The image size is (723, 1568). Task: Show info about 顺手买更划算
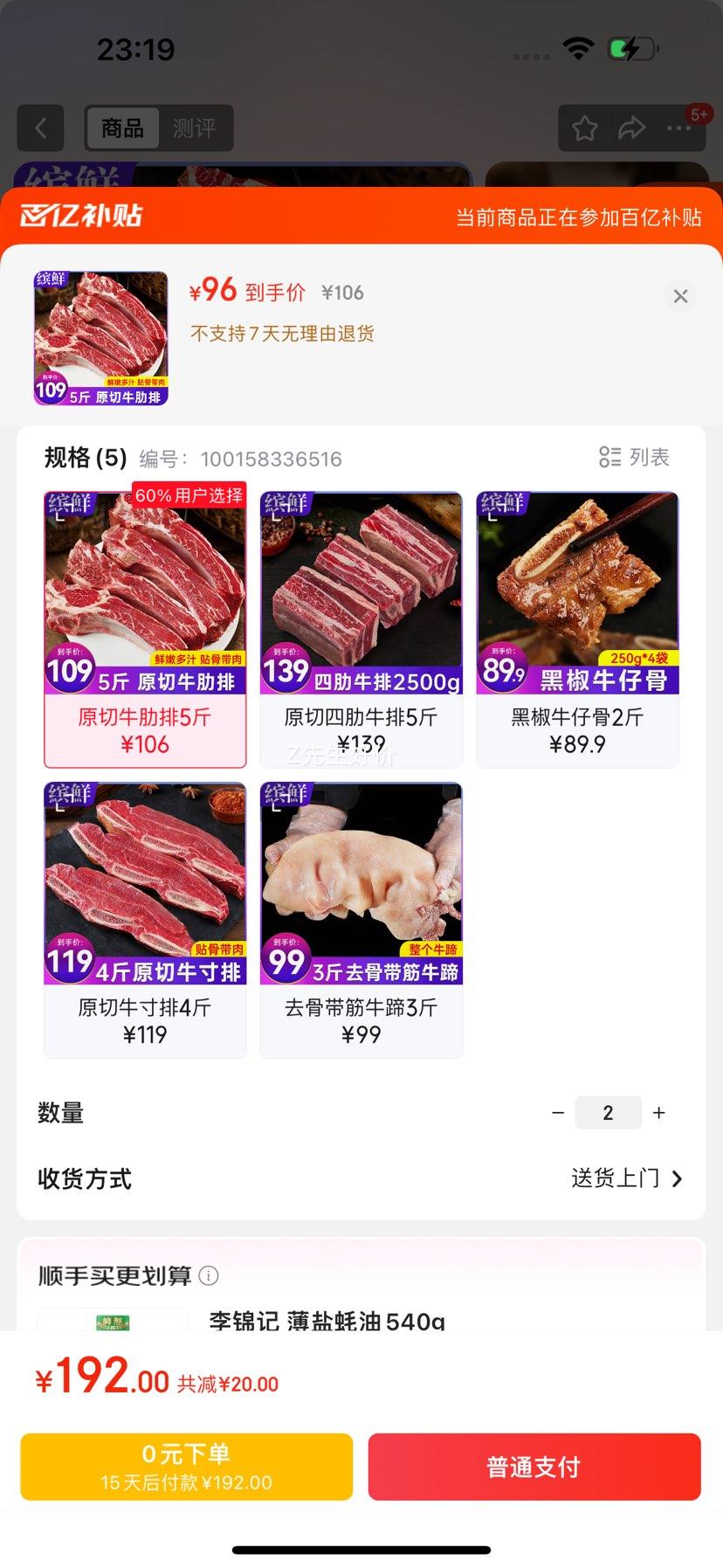209,1275
